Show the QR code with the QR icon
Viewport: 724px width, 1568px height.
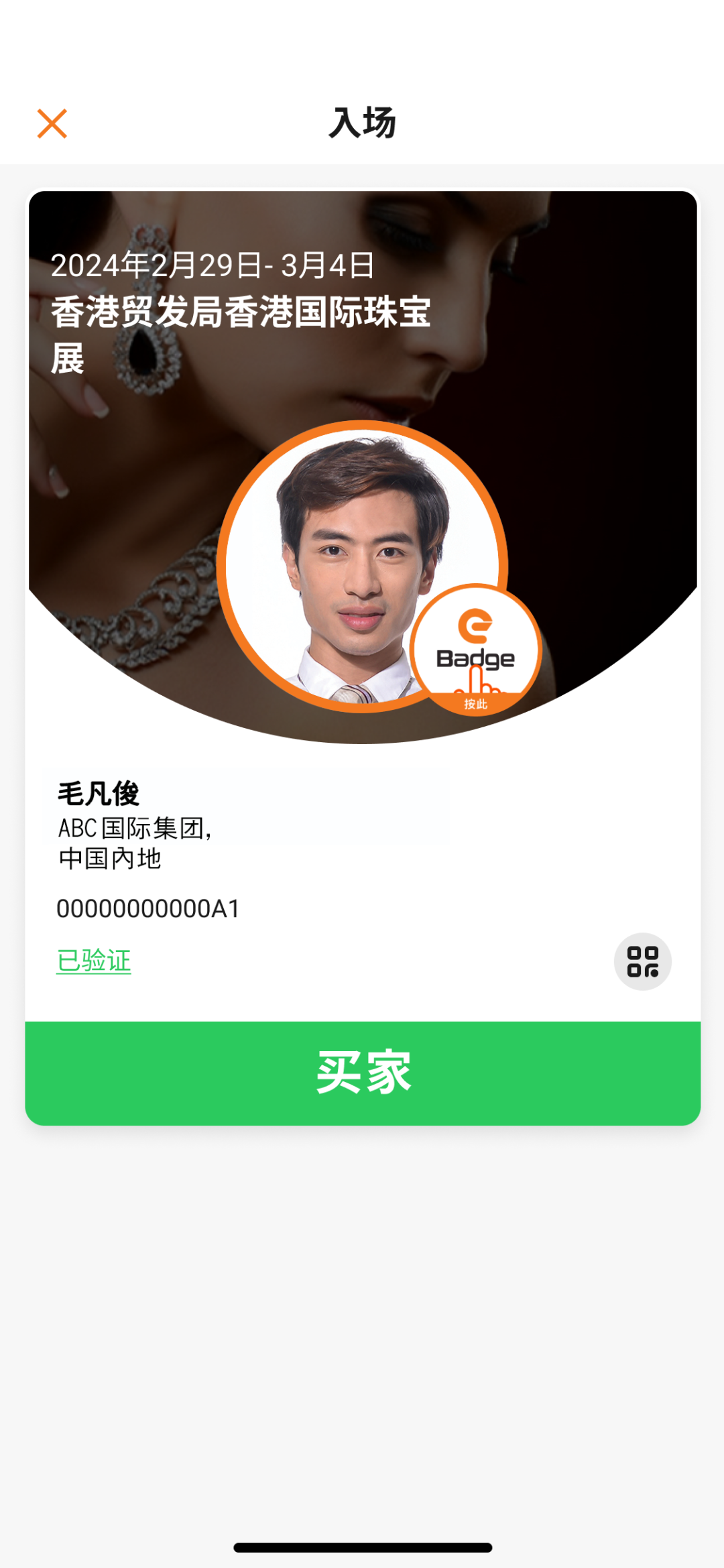[x=642, y=961]
